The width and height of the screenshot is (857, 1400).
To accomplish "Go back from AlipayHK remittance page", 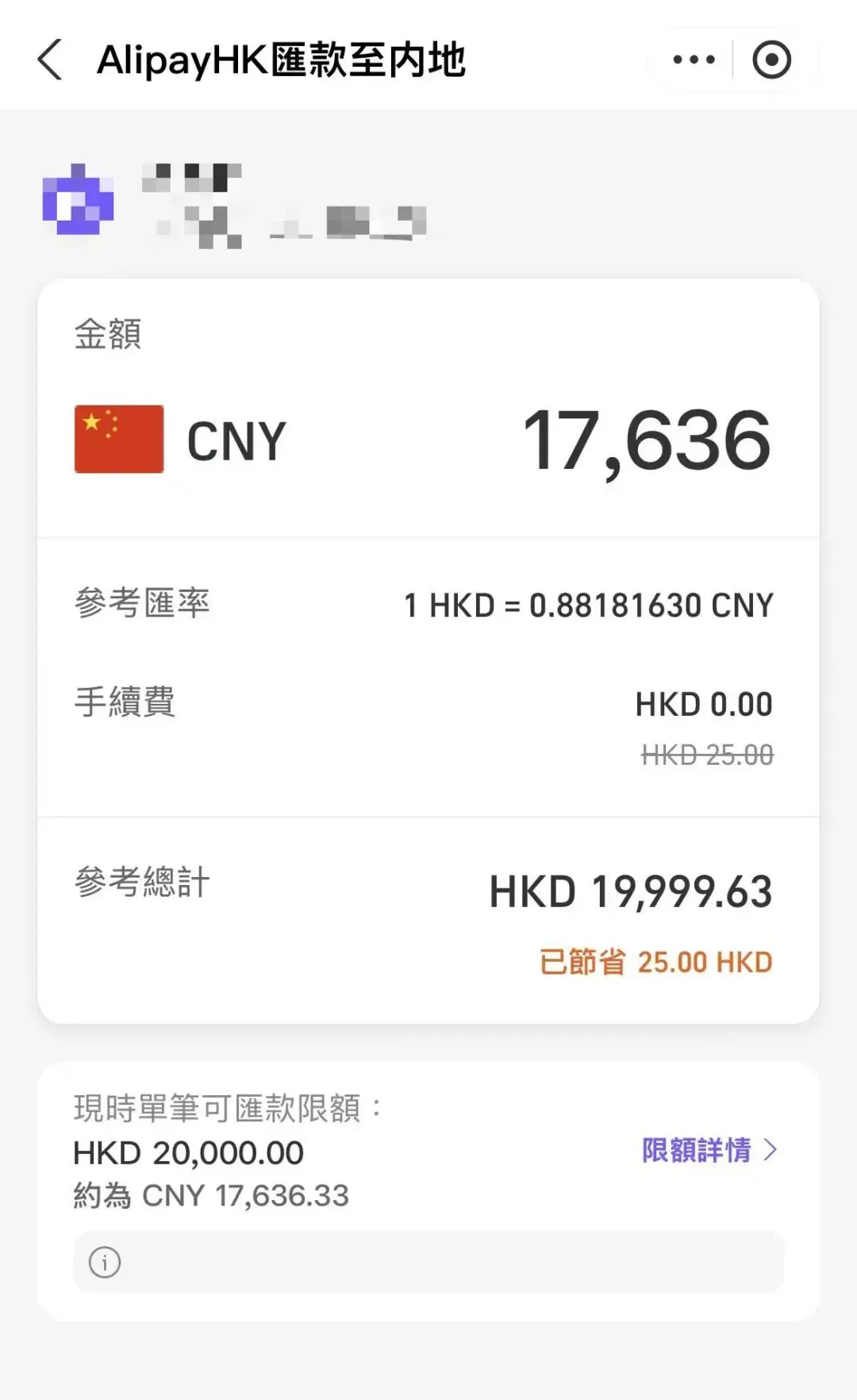I will pyautogui.click(x=49, y=60).
